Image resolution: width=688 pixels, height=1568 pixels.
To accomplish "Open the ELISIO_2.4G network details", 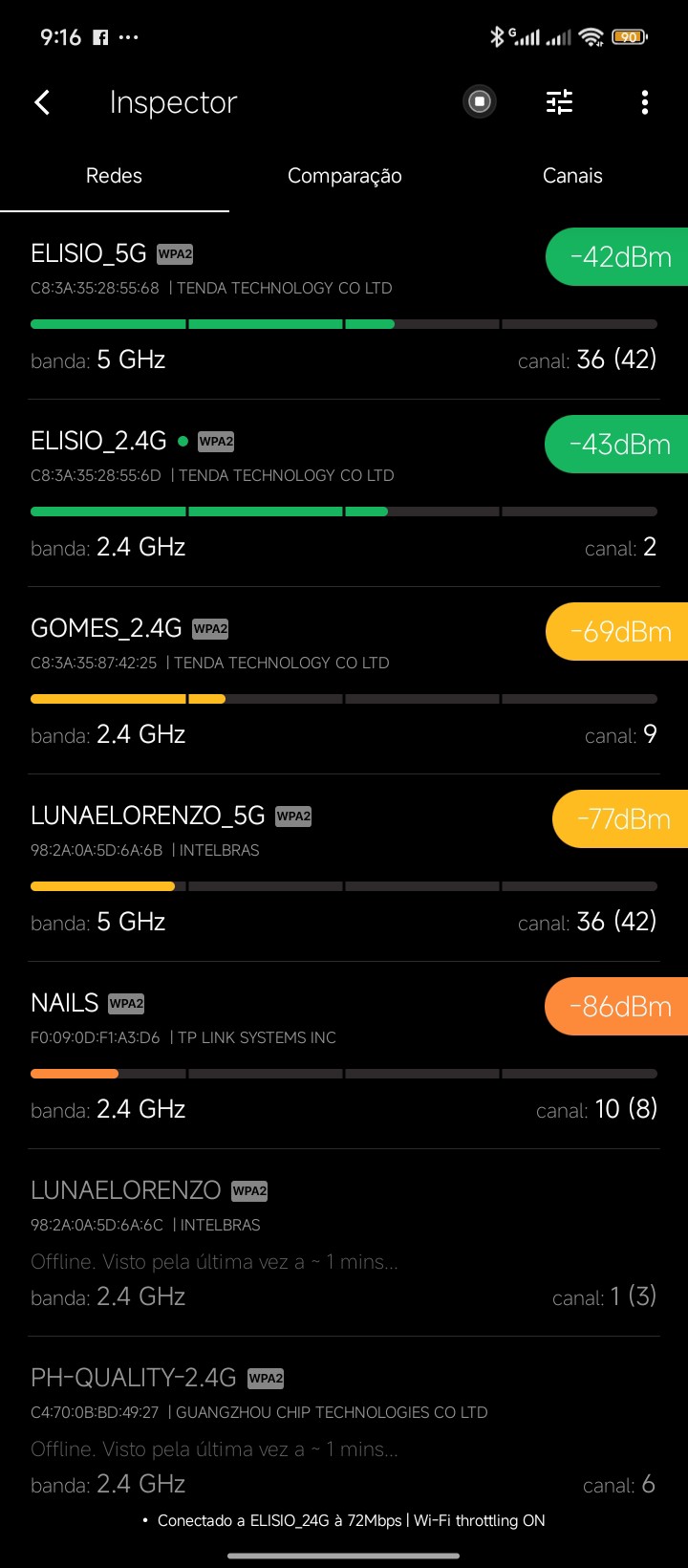I will 287,493.
